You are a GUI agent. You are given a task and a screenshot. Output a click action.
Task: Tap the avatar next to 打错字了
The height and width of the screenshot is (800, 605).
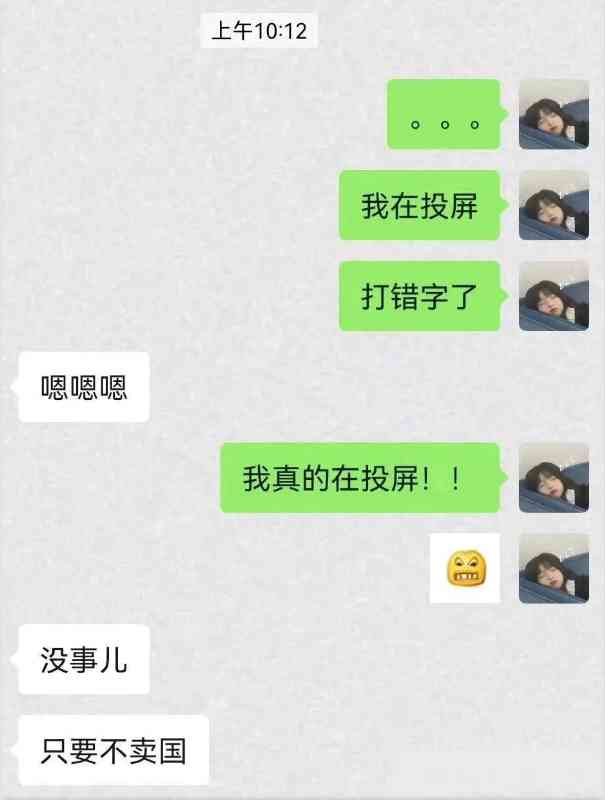tap(553, 296)
